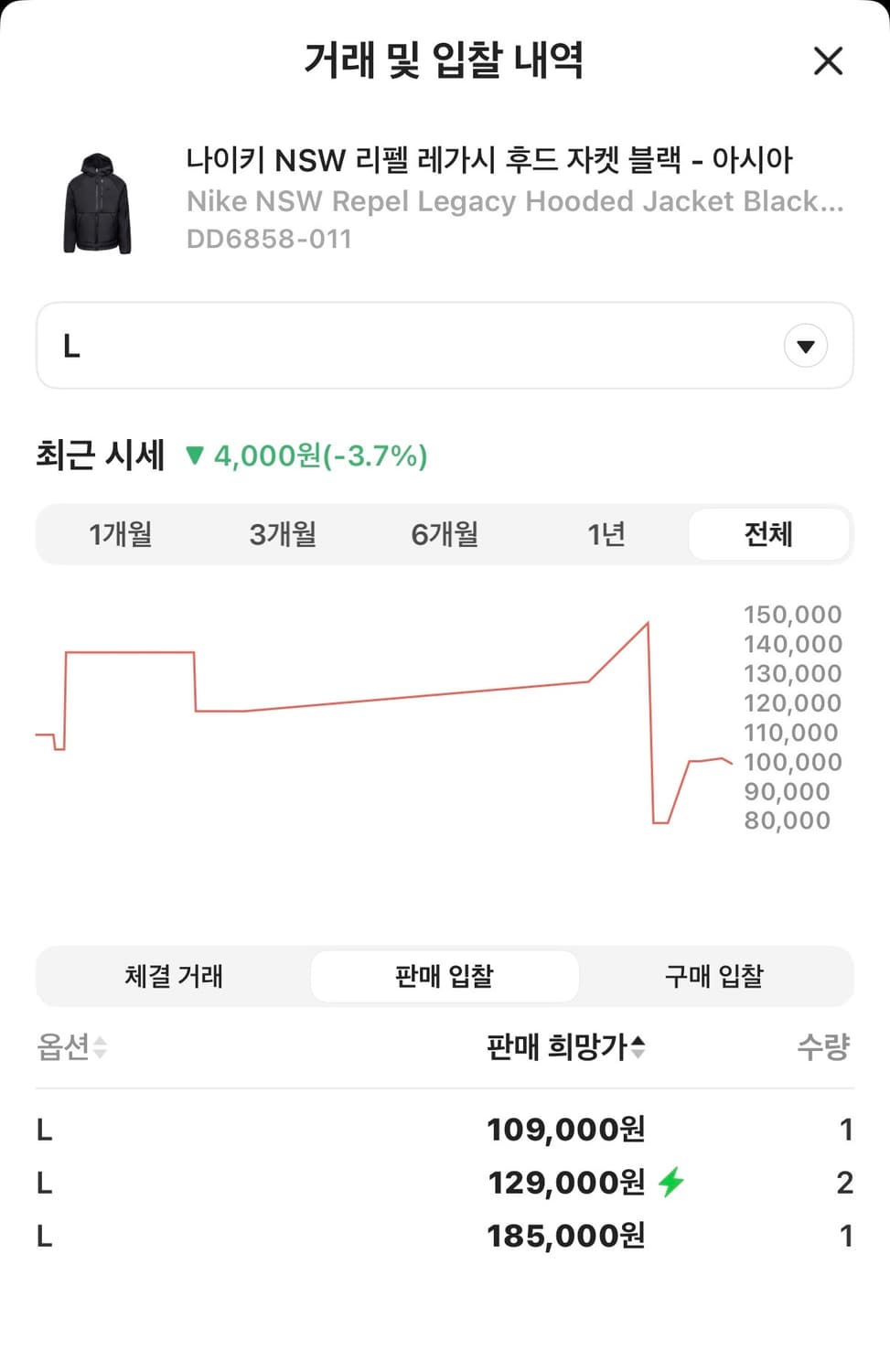Click the peak point on the price chart
The height and width of the screenshot is (1372, 890).
646,623
